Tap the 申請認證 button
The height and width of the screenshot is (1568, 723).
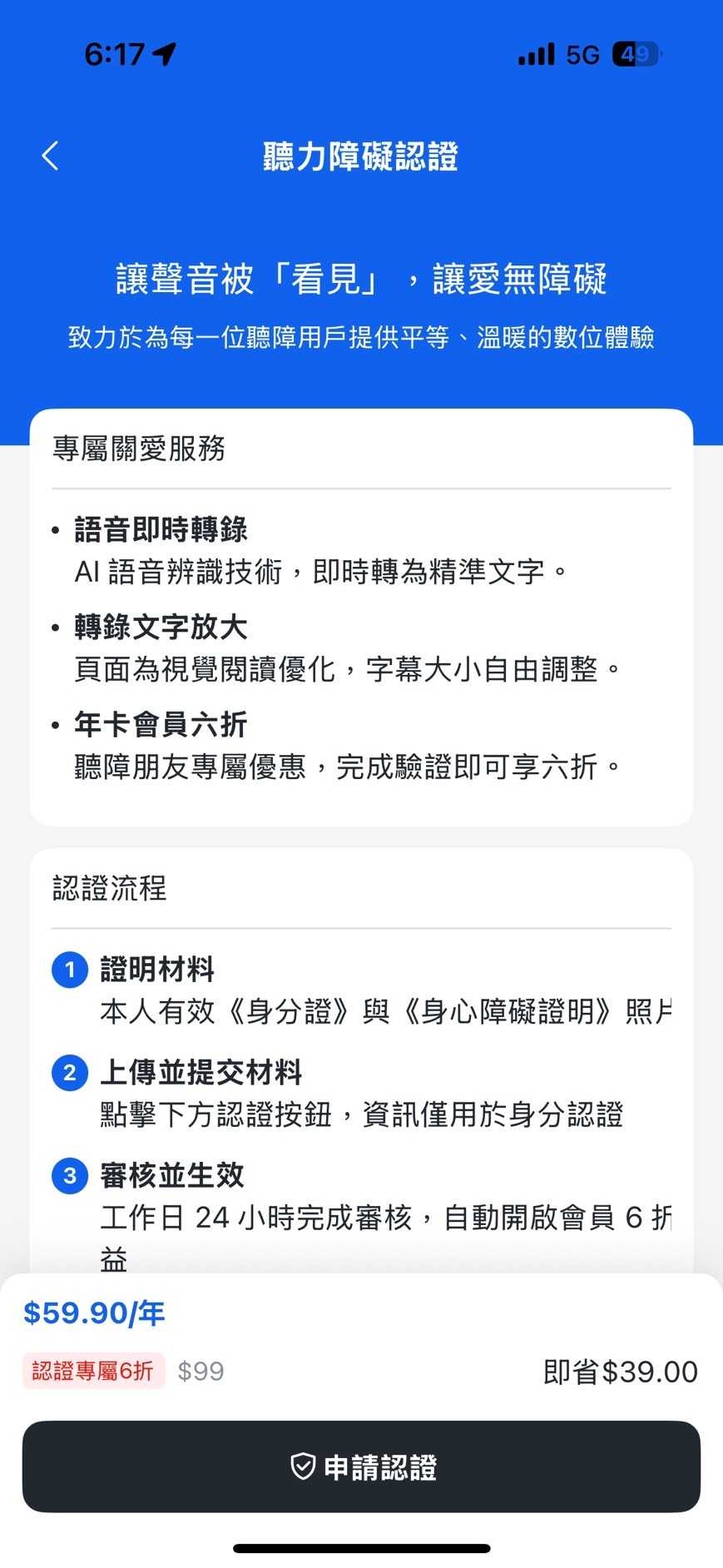(x=361, y=1466)
